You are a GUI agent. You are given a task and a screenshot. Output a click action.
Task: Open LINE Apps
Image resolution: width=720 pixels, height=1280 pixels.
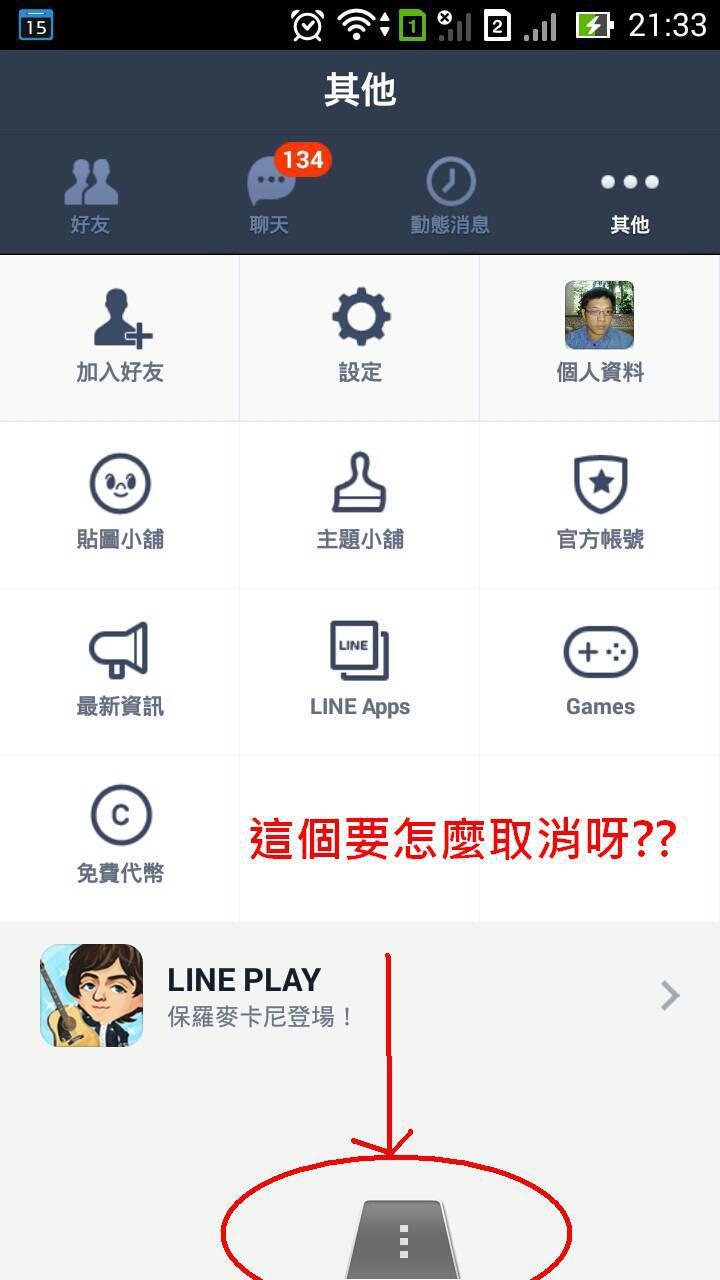360,672
